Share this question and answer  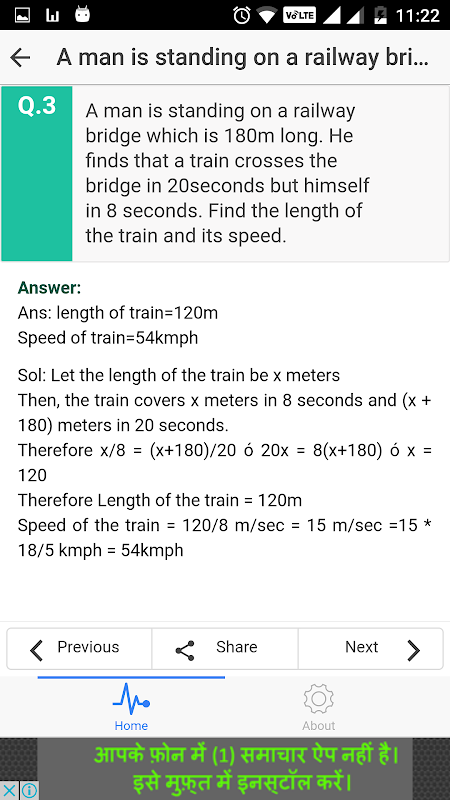[x=225, y=648]
